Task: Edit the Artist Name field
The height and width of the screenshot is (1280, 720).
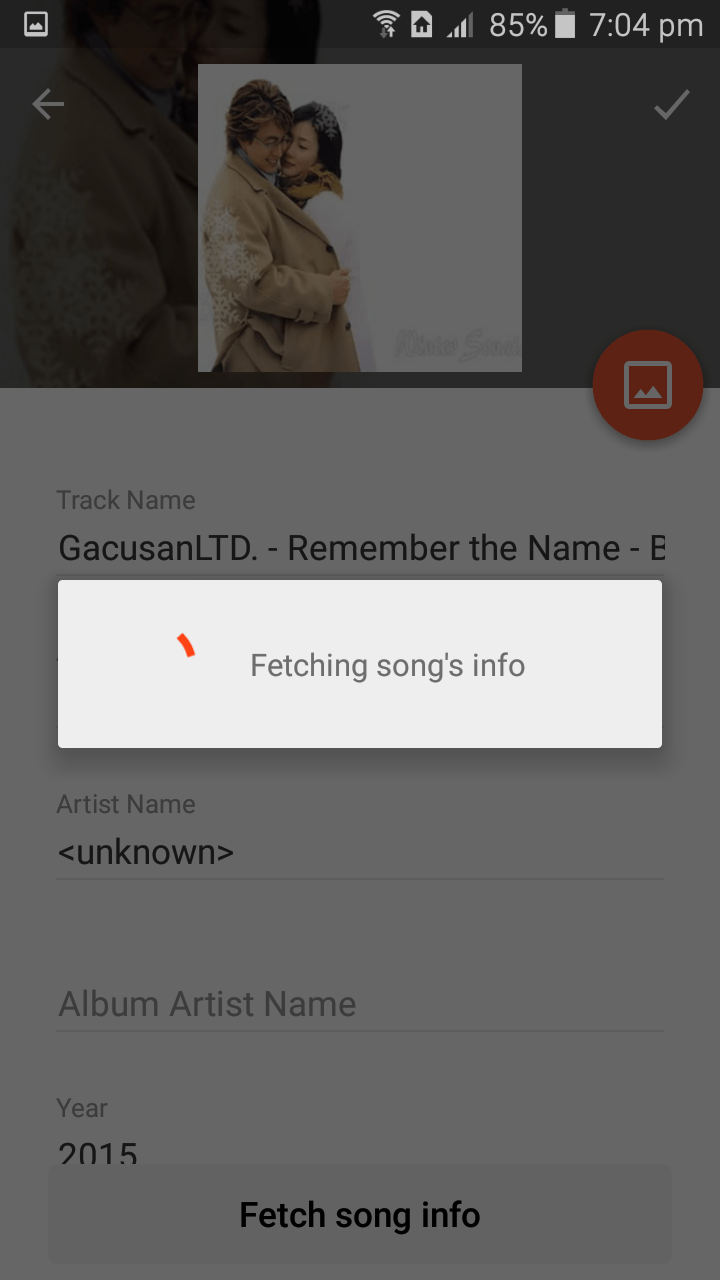Action: pyautogui.click(x=360, y=852)
